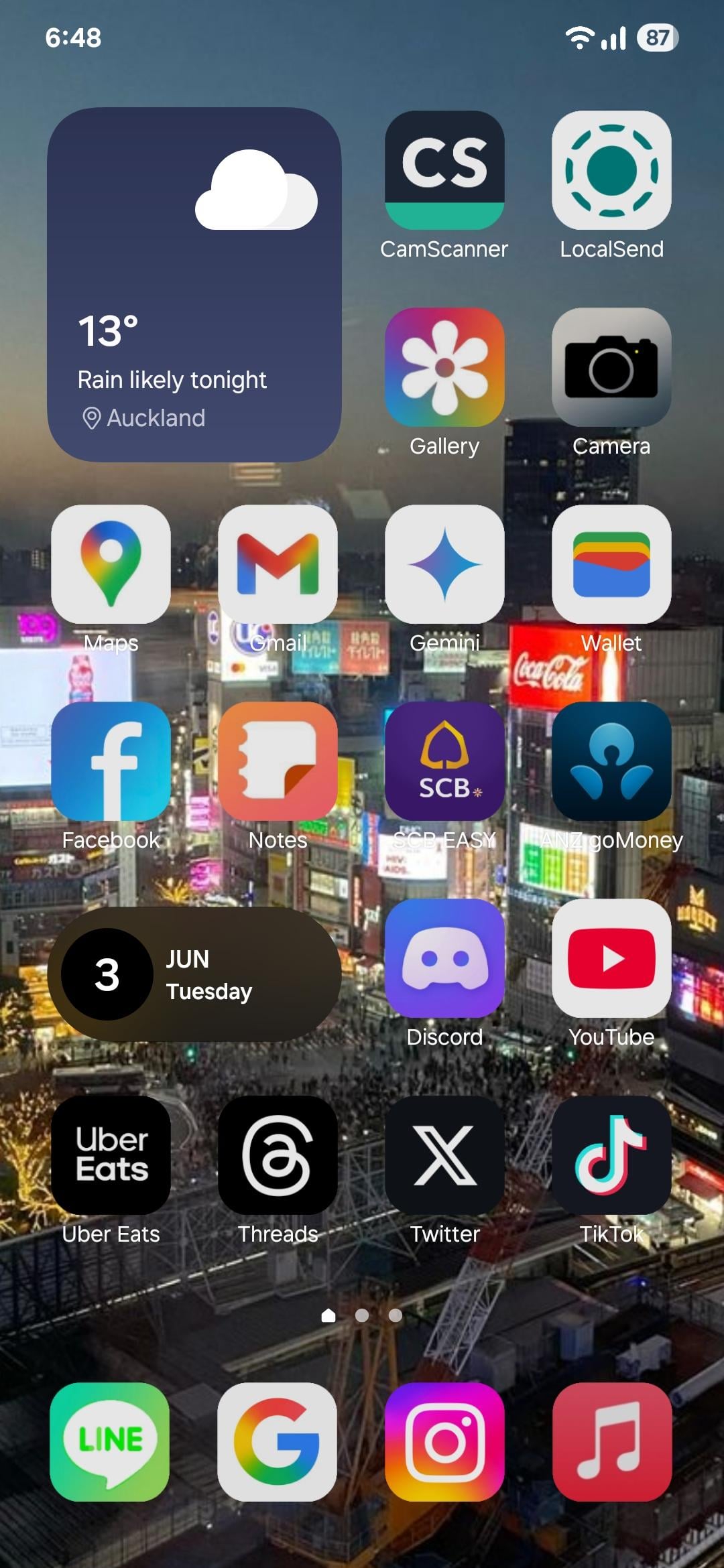The width and height of the screenshot is (724, 1568).
Task: Open the Auckland weather widget
Action: pos(194,284)
